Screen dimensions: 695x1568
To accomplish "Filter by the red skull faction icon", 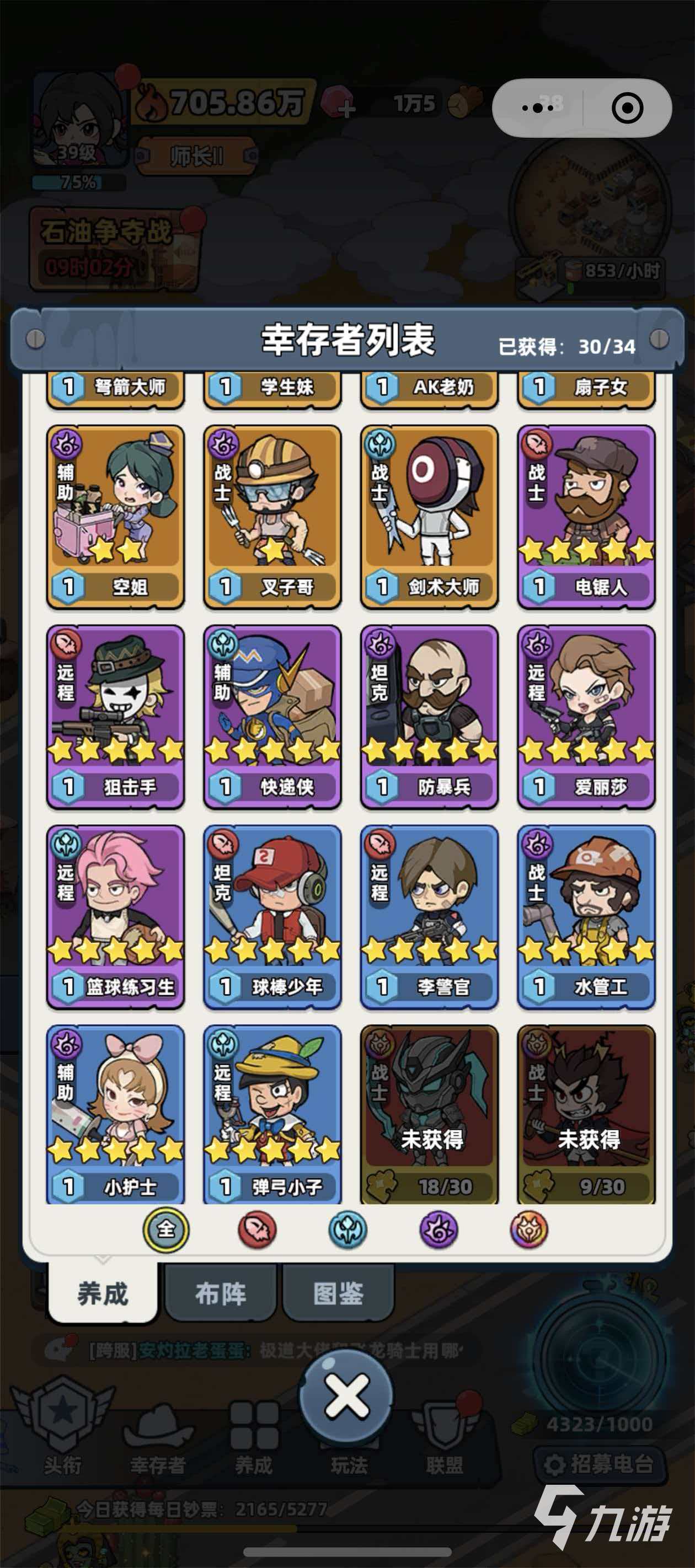I will (257, 1229).
